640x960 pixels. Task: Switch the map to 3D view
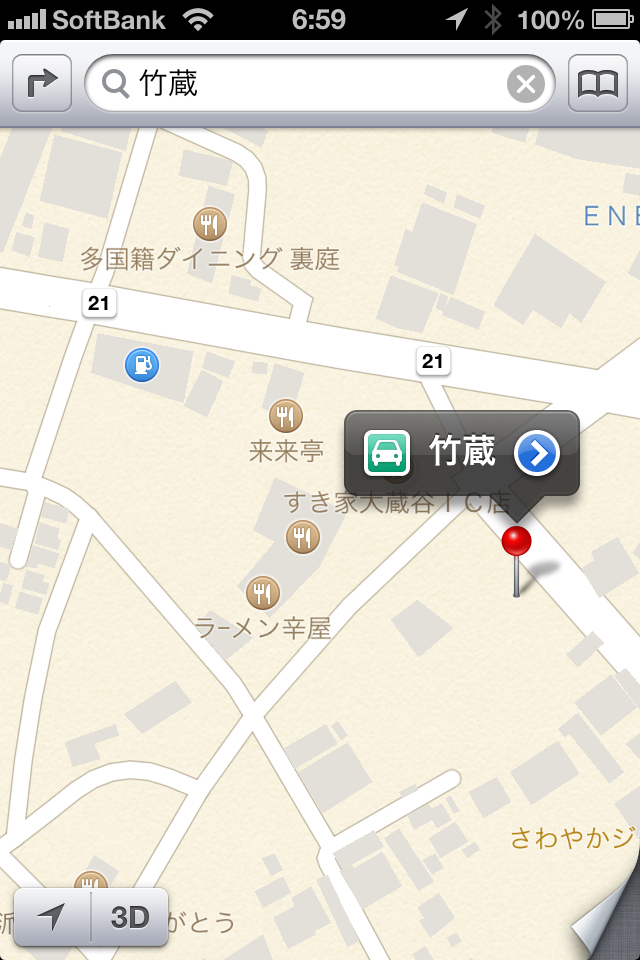click(130, 917)
